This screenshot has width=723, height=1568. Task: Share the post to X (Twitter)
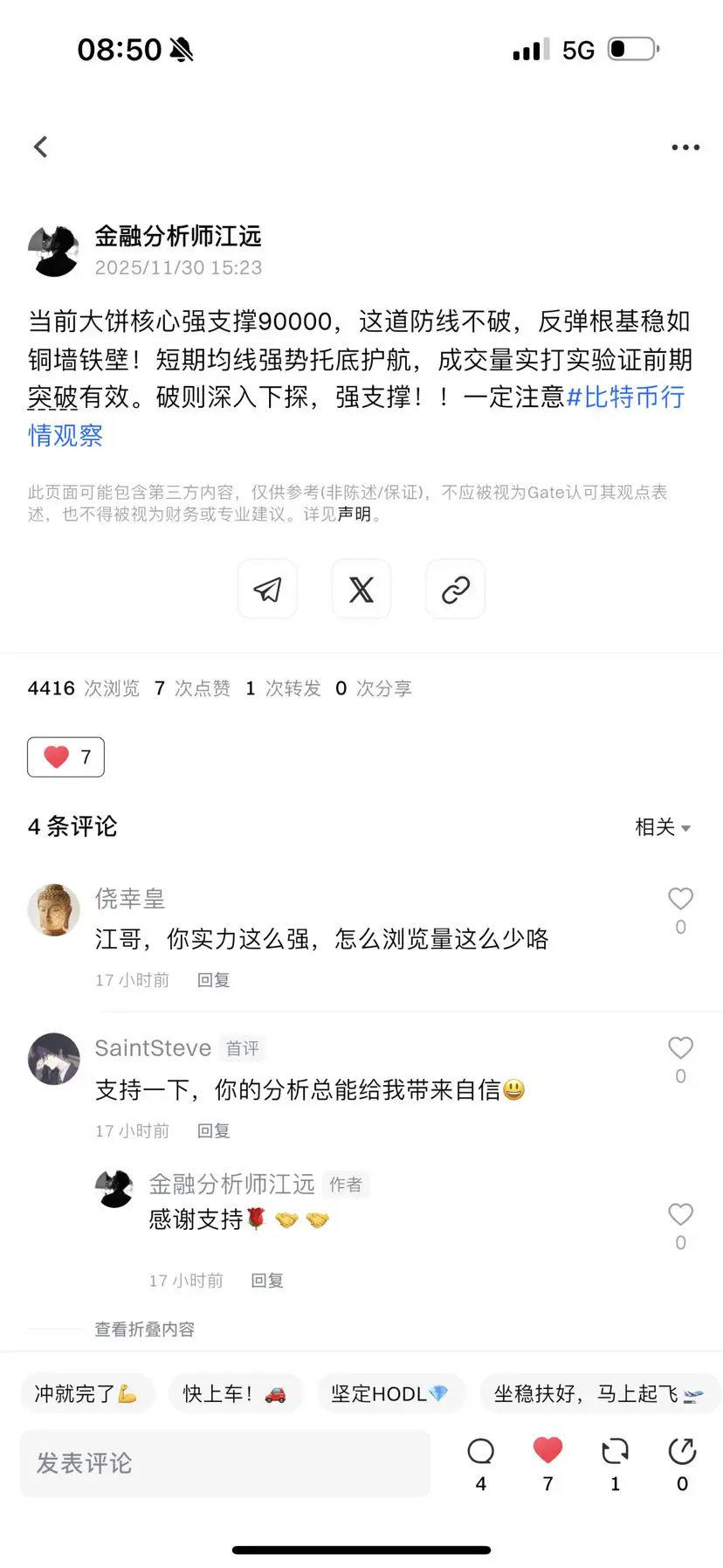point(361,589)
